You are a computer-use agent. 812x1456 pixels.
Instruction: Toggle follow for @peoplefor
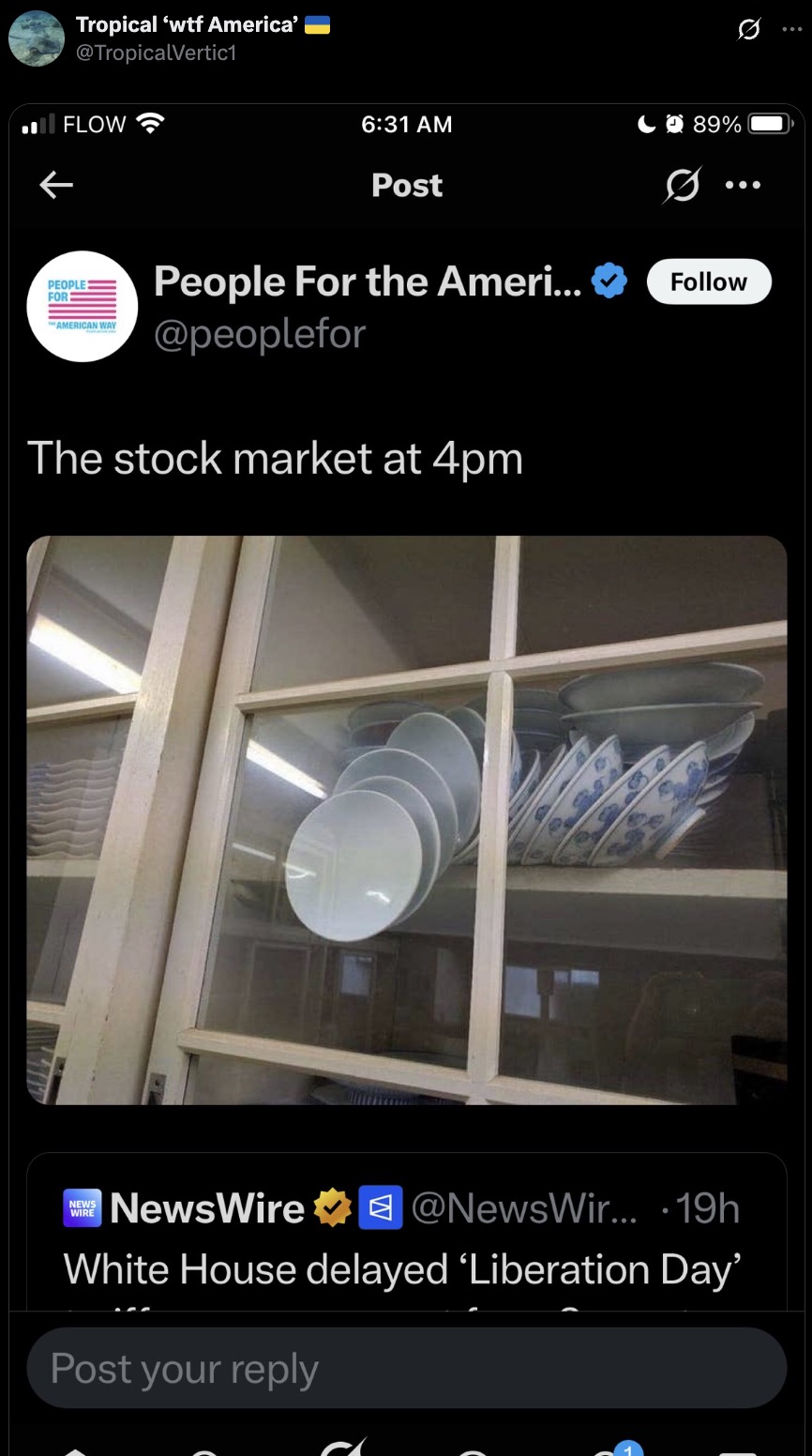coord(709,281)
